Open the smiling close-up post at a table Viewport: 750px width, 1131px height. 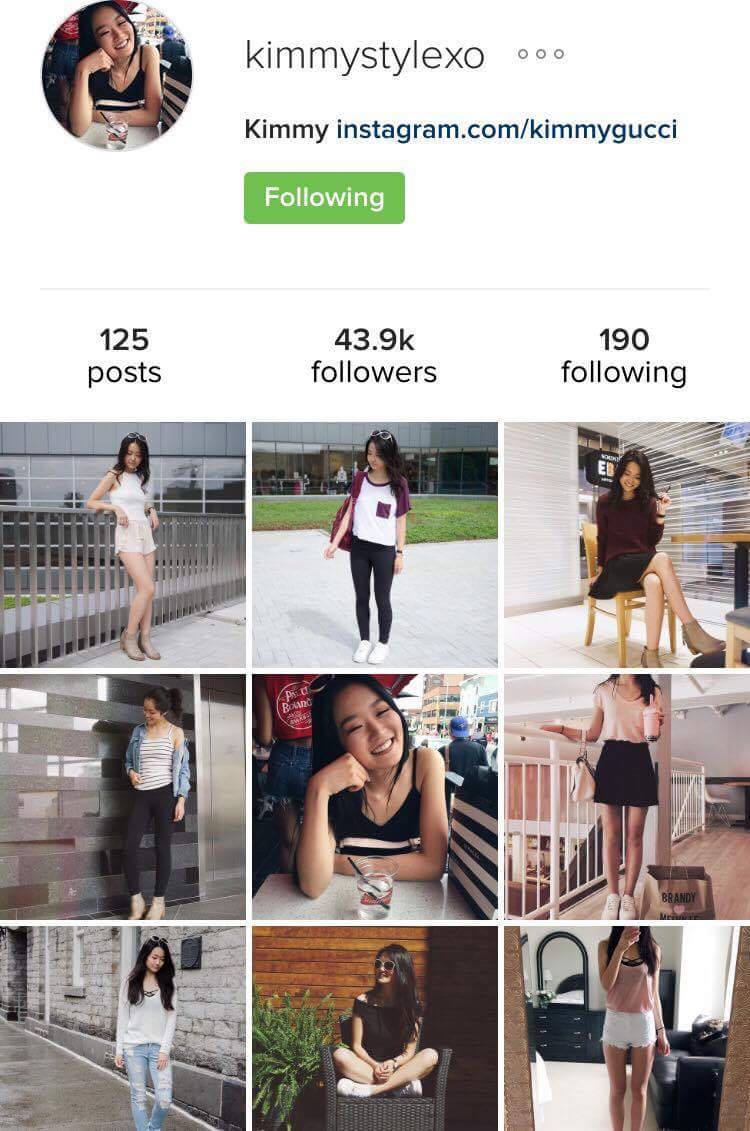click(375, 797)
